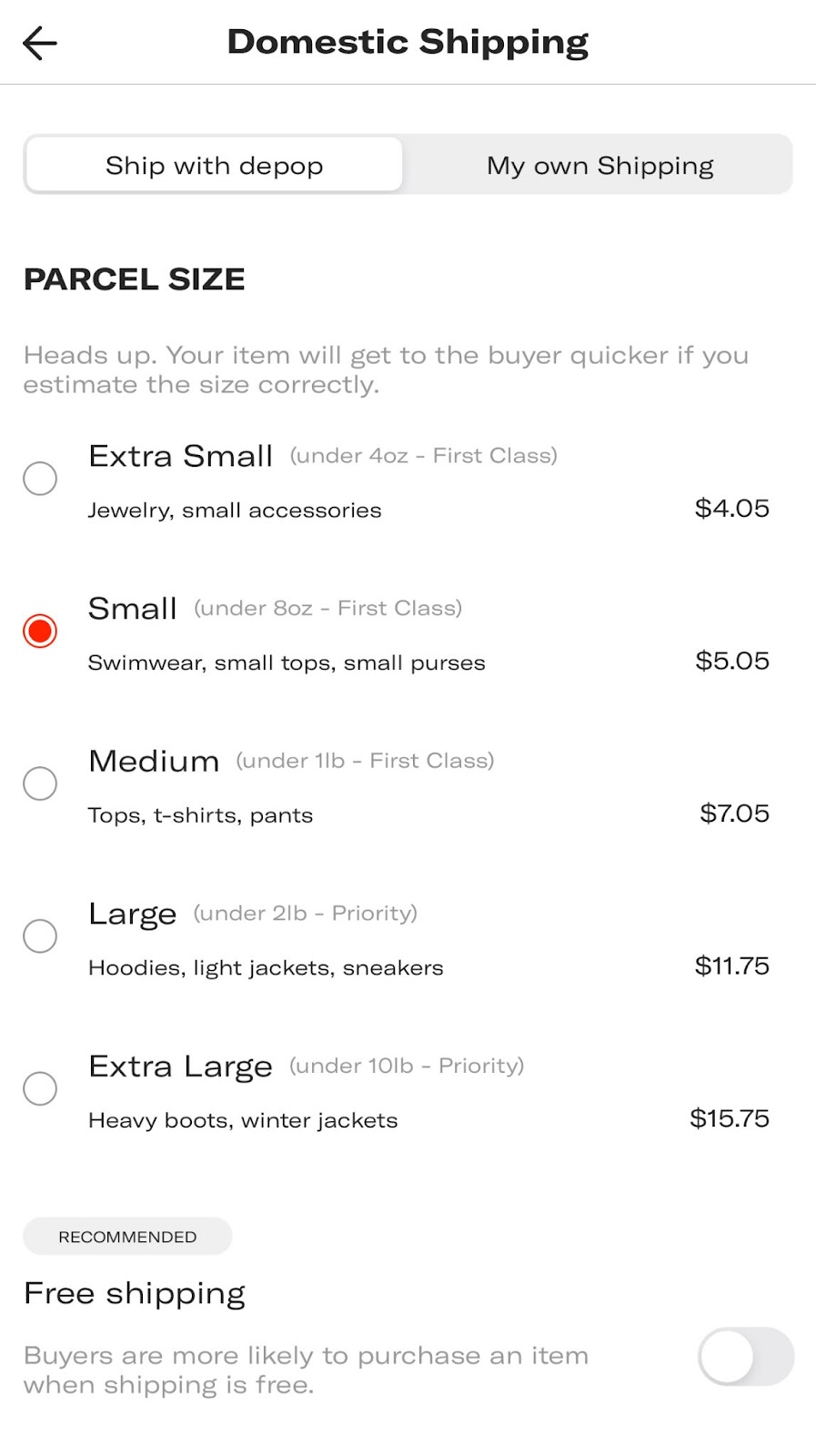Pick the Large parcel size
816x1456 pixels.
40,935
